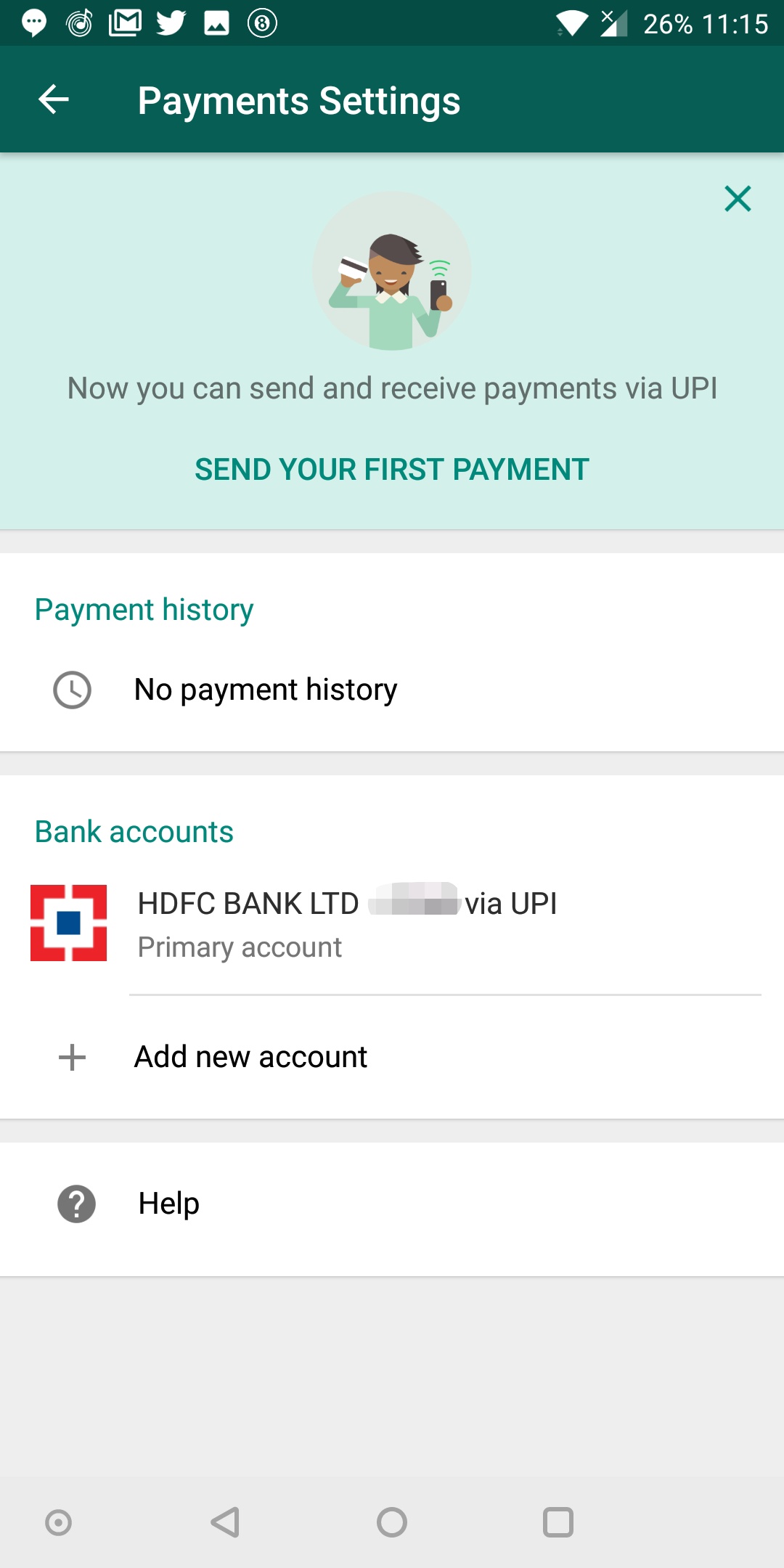The width and height of the screenshot is (784, 1568).
Task: Dismiss the UPI payments banner
Action: [x=738, y=198]
